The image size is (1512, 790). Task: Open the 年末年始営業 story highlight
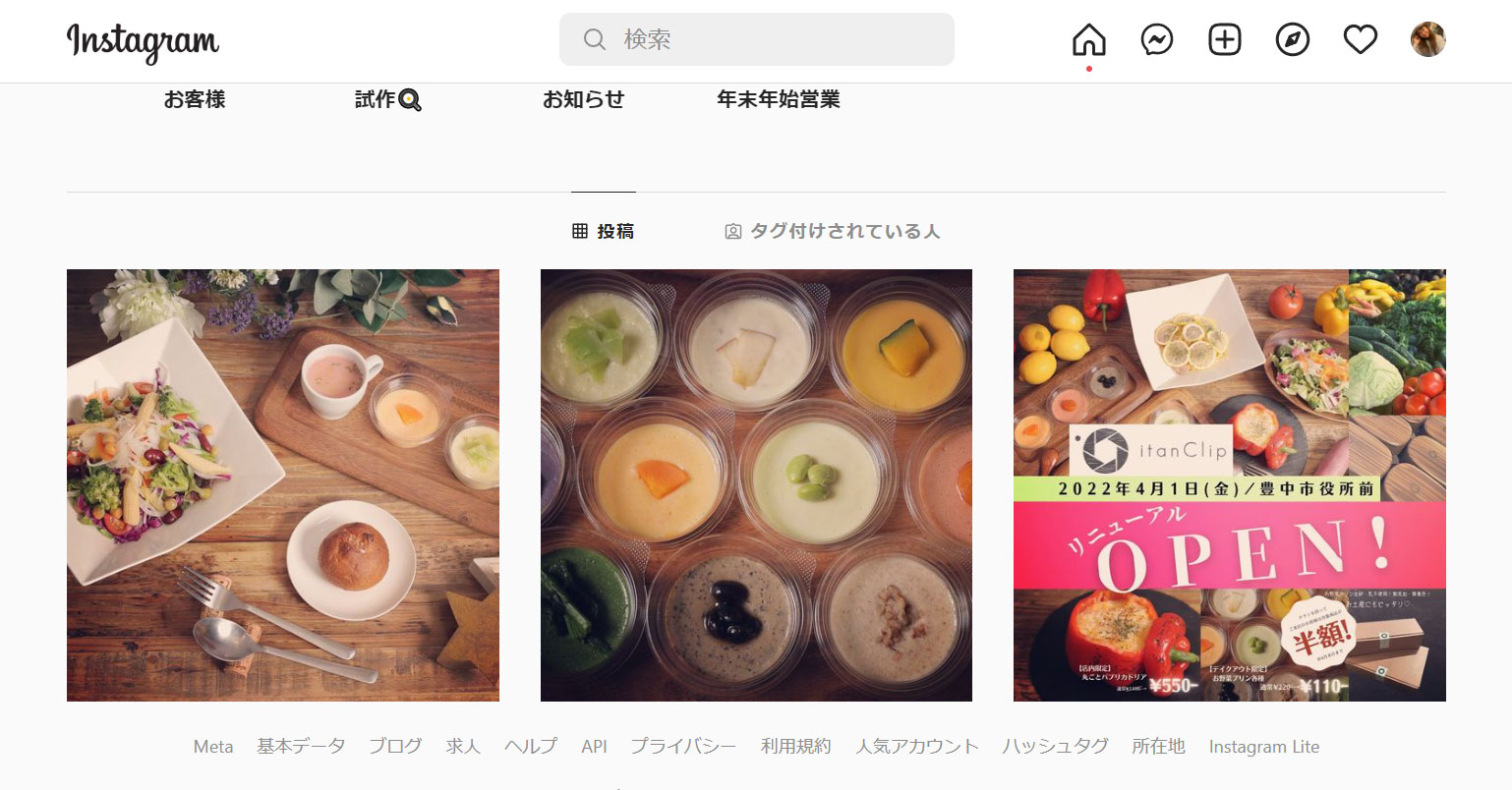click(x=778, y=99)
